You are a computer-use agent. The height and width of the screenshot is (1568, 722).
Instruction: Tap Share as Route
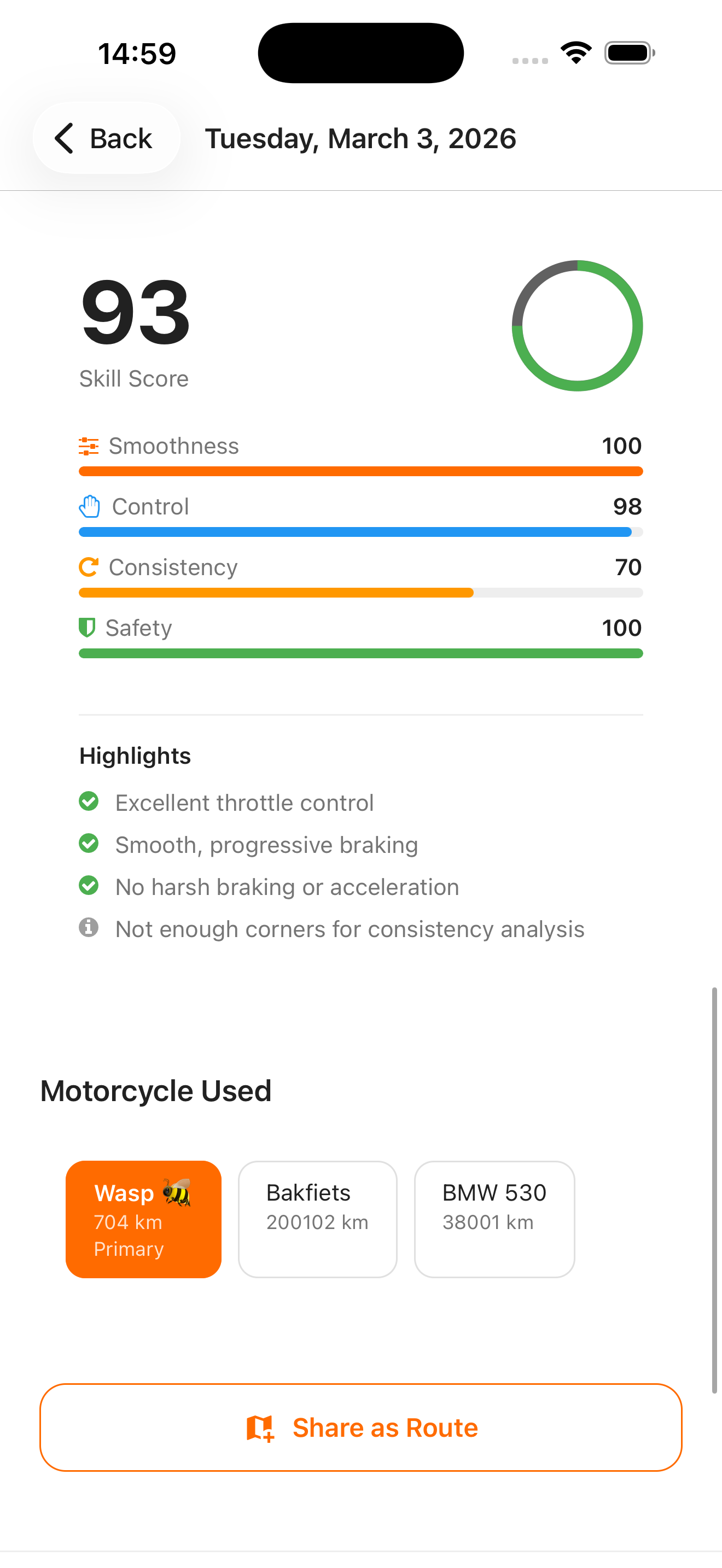point(360,1427)
